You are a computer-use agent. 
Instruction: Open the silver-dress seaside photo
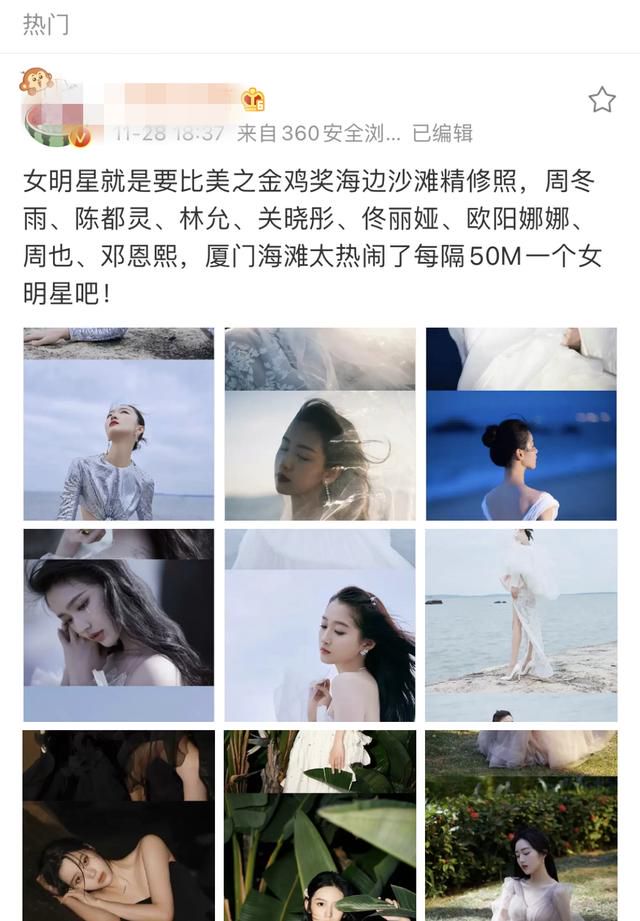(x=118, y=424)
